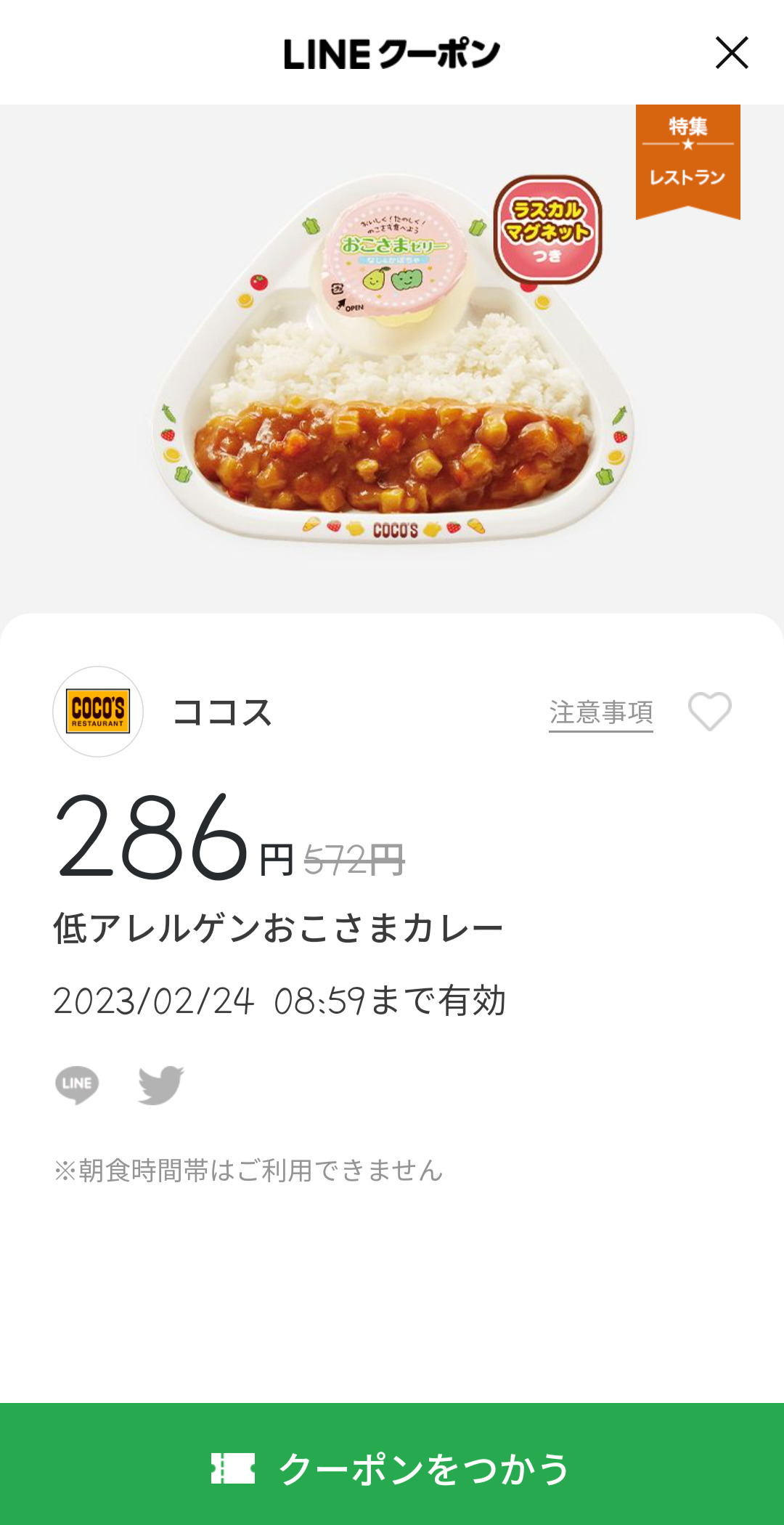Viewport: 784px width, 1525px height.
Task: Share the coupon via LINE
Action: (77, 1085)
